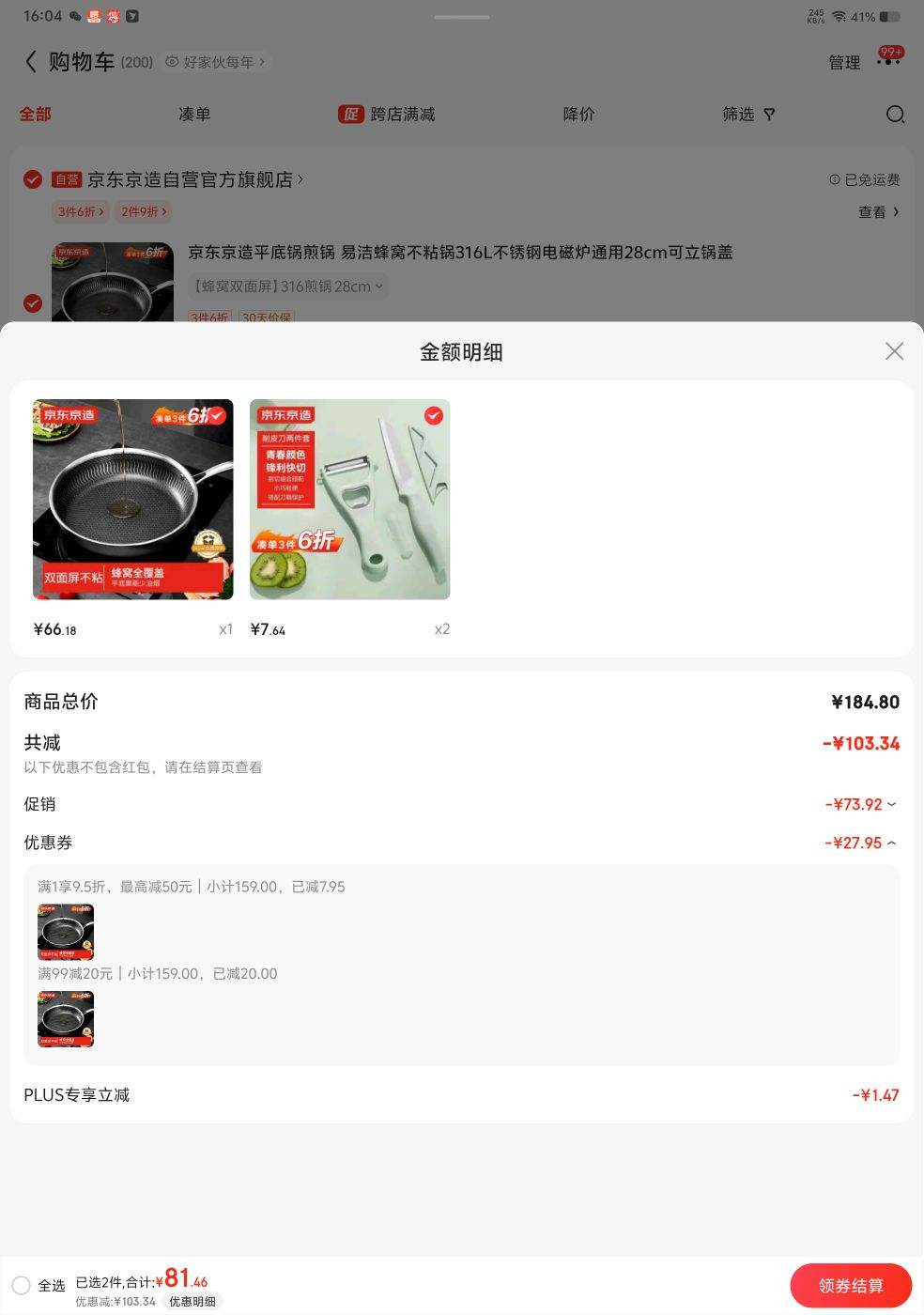Enable 全选 to select all items

click(22, 1284)
